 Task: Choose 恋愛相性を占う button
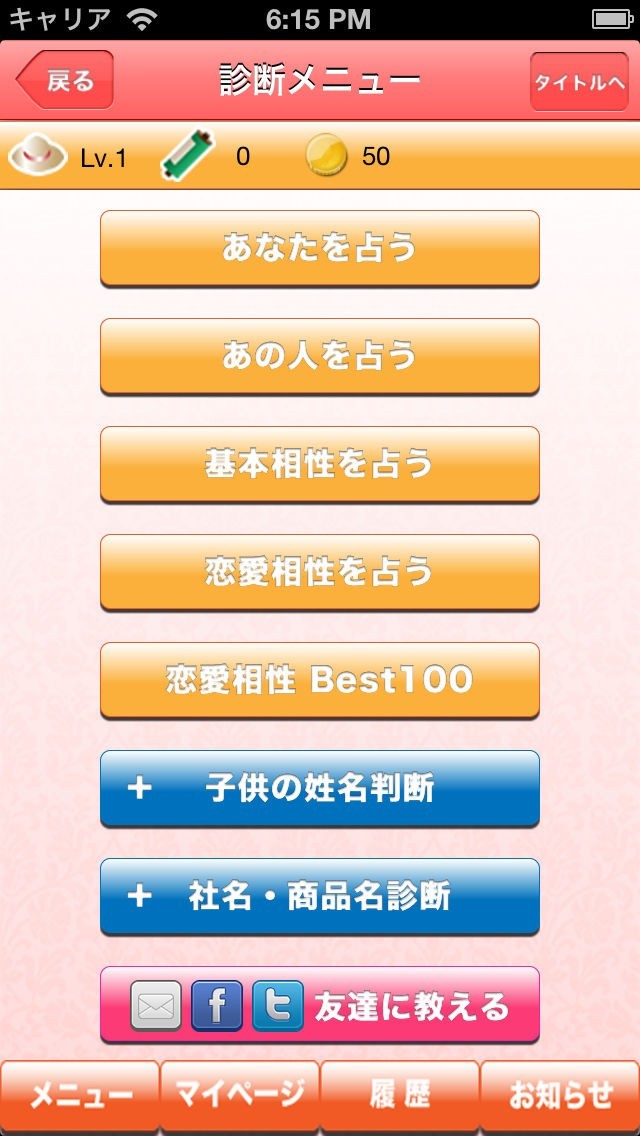tap(320, 572)
